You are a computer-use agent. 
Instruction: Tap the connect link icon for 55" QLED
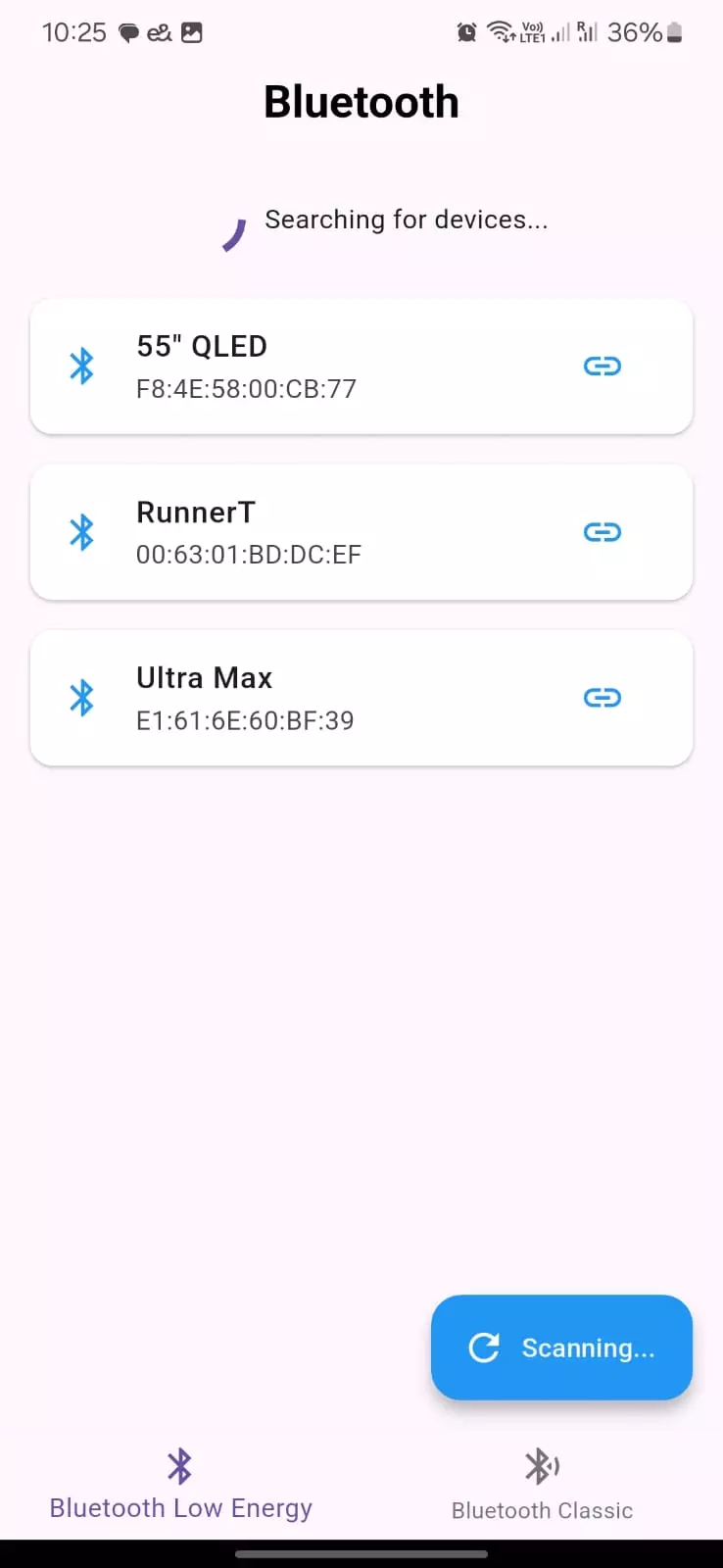click(x=602, y=367)
